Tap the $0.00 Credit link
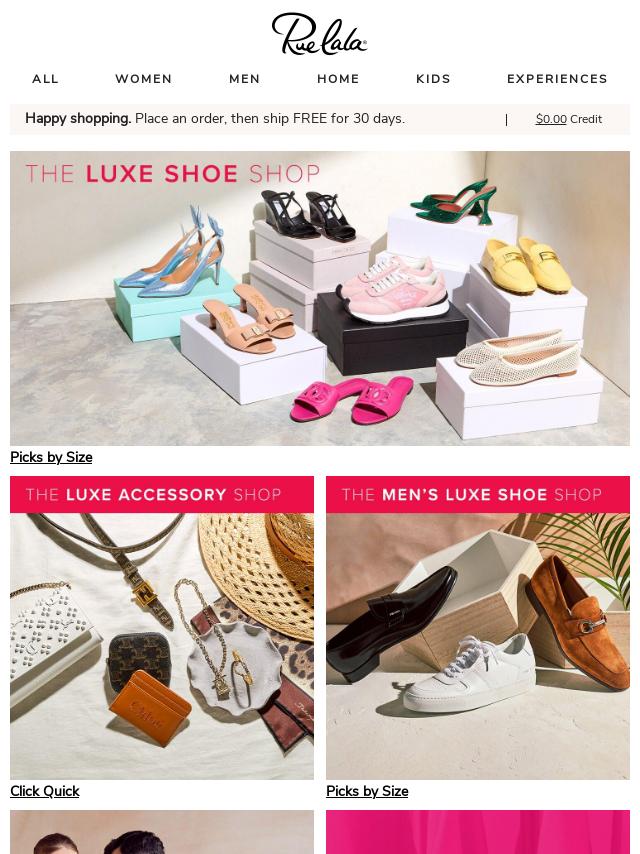 (x=568, y=119)
